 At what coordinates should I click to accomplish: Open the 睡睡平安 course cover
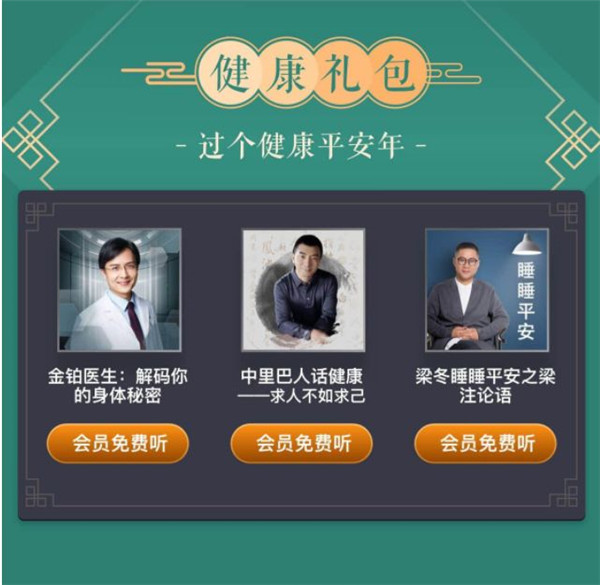tap(486, 290)
